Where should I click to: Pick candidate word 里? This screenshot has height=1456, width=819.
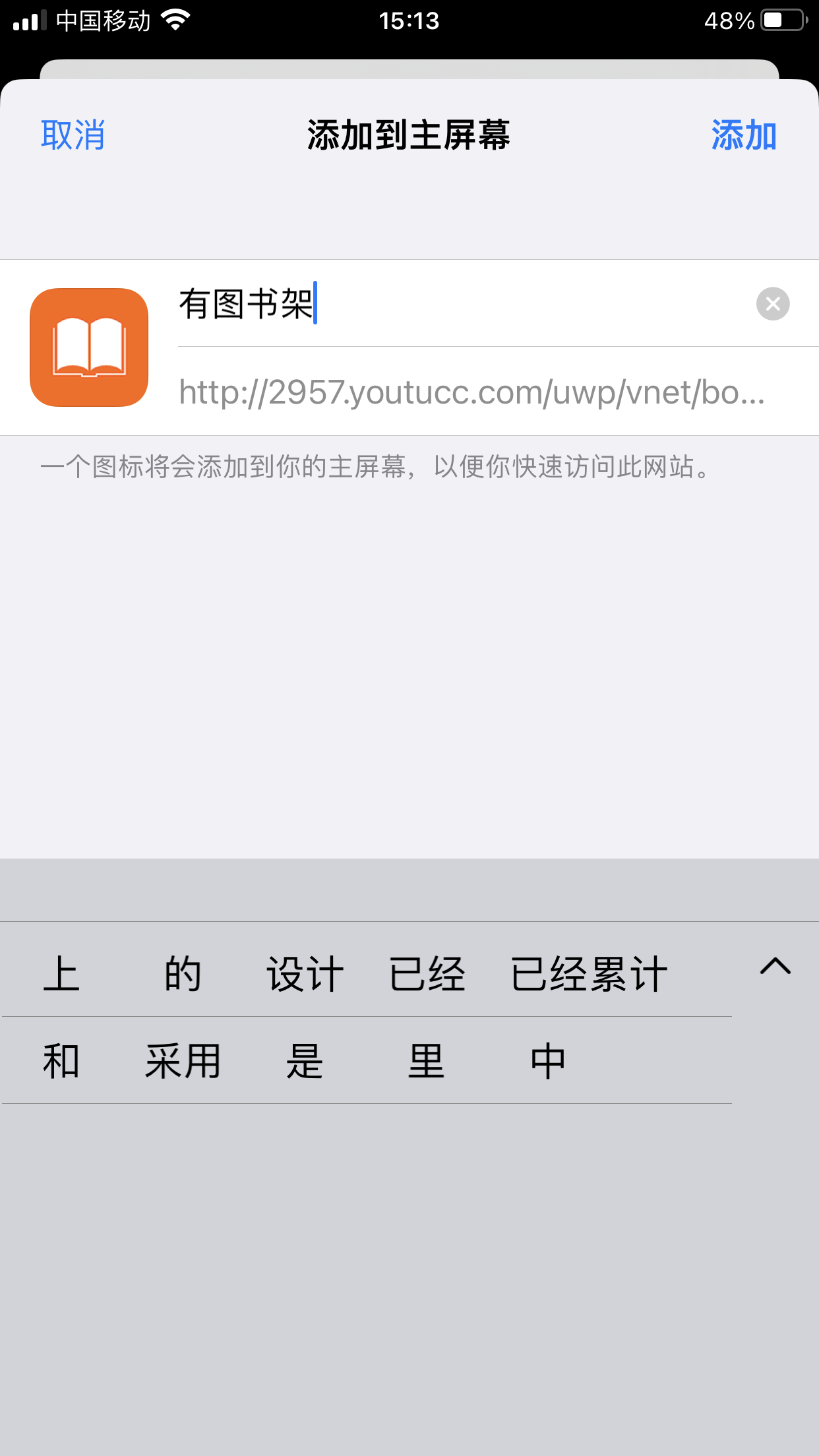coord(427,1061)
